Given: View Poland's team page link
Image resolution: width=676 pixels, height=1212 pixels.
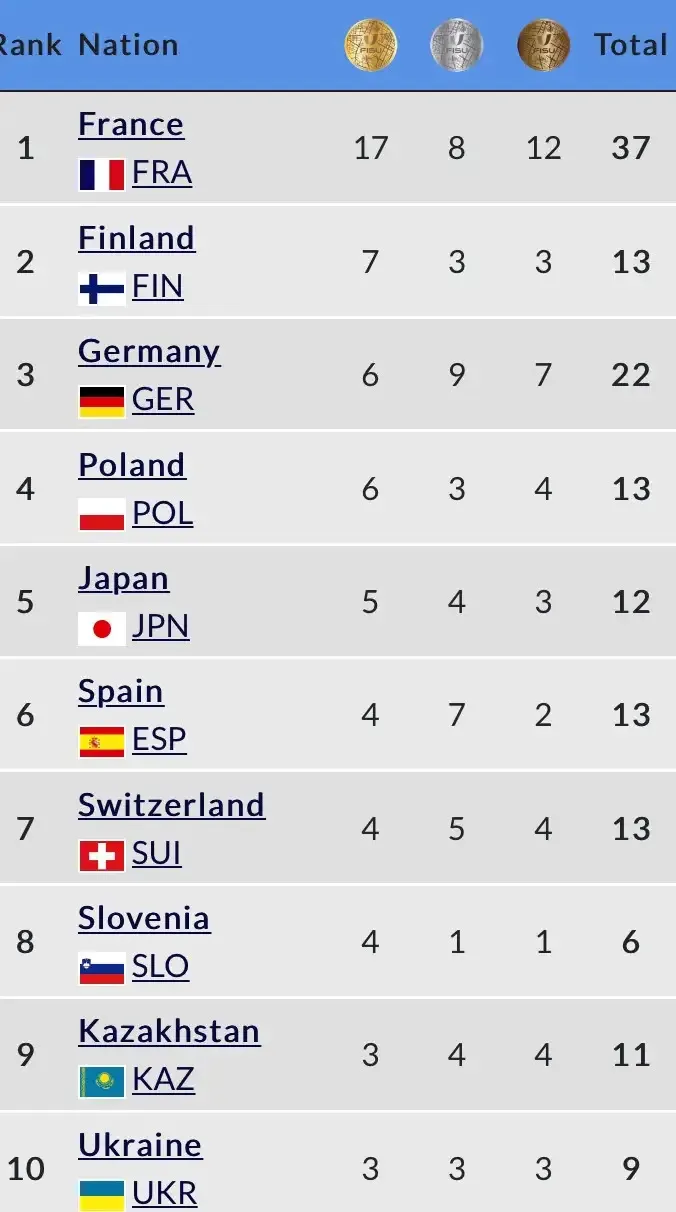Looking at the screenshot, I should pyautogui.click(x=132, y=465).
